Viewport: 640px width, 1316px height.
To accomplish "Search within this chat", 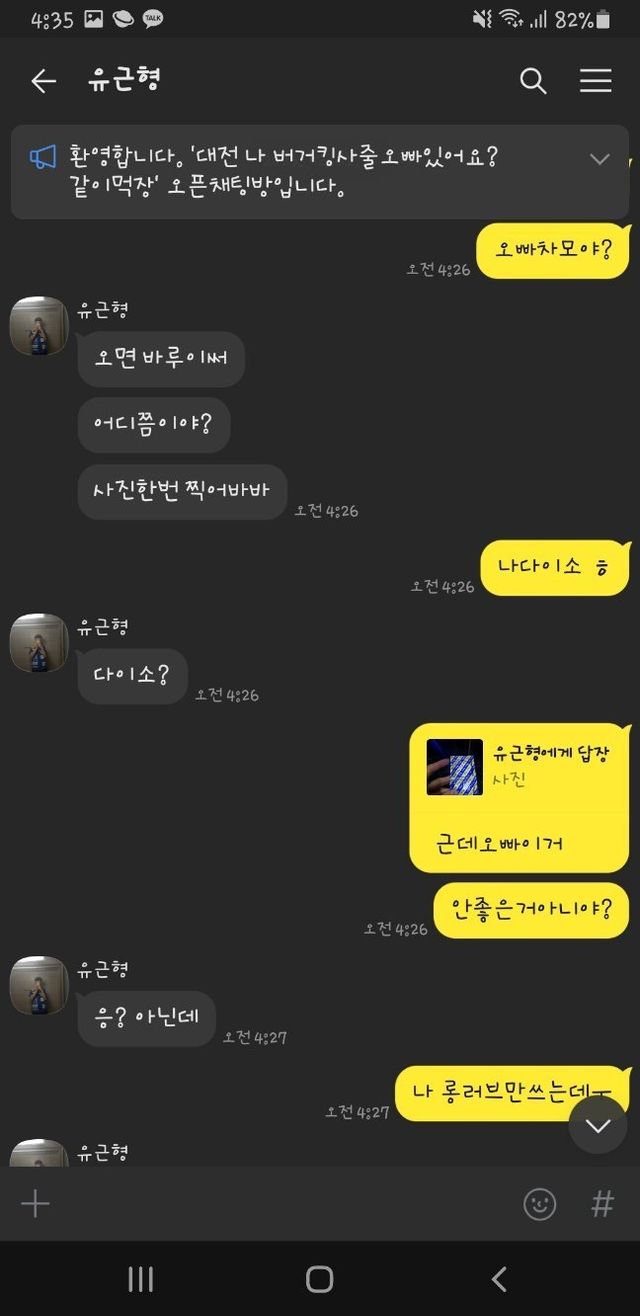I will 533,81.
